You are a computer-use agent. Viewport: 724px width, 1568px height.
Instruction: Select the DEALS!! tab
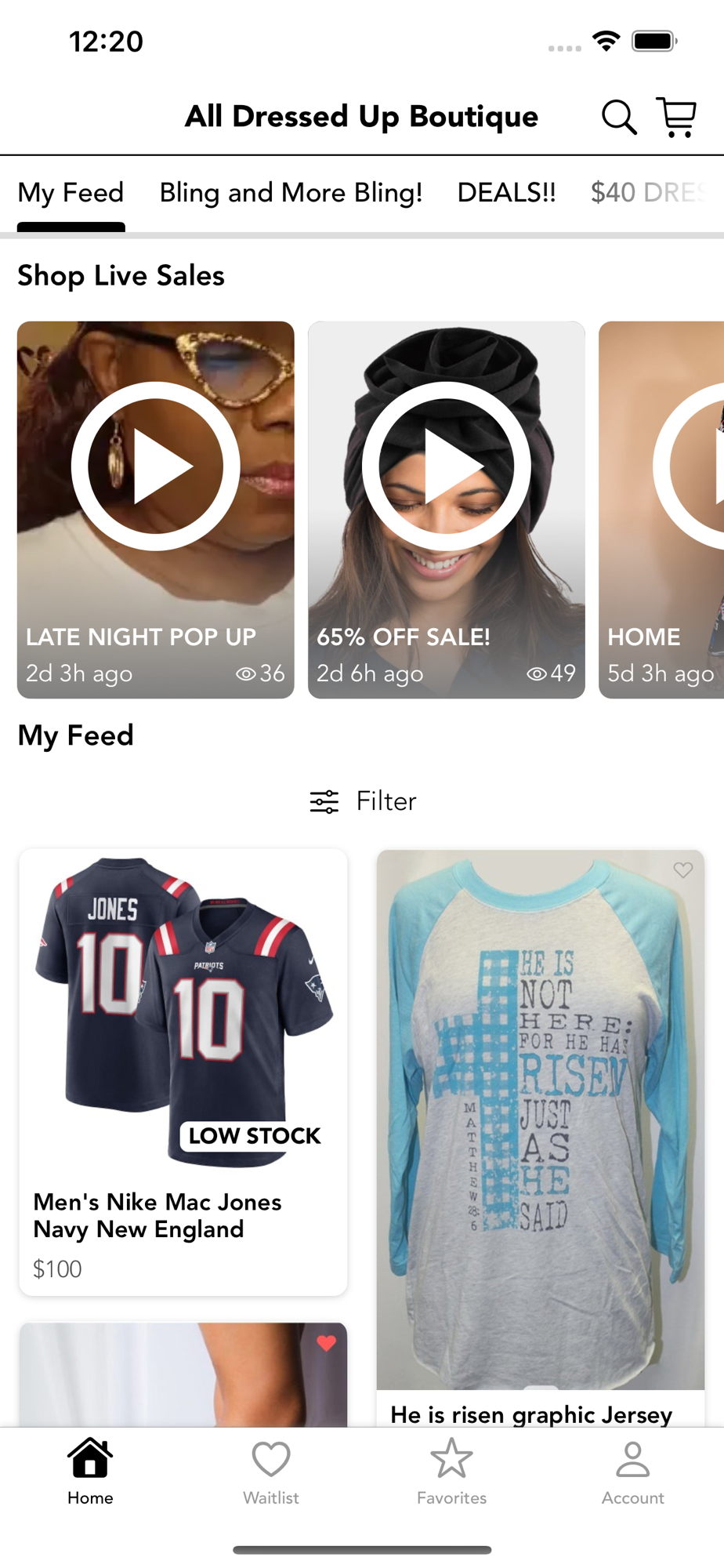coord(506,193)
